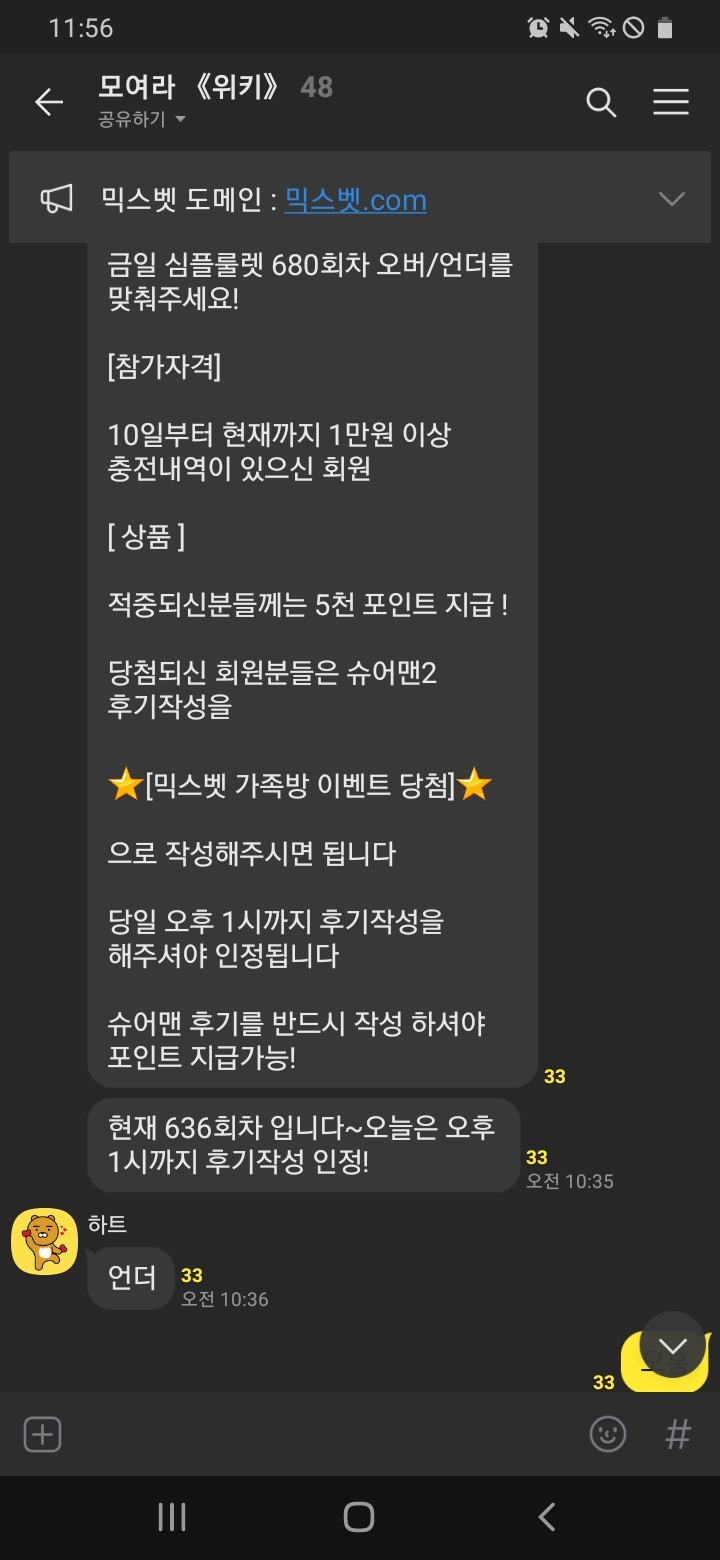Open the 공유하기 dropdown
This screenshot has width=720, height=1560.
click(142, 120)
